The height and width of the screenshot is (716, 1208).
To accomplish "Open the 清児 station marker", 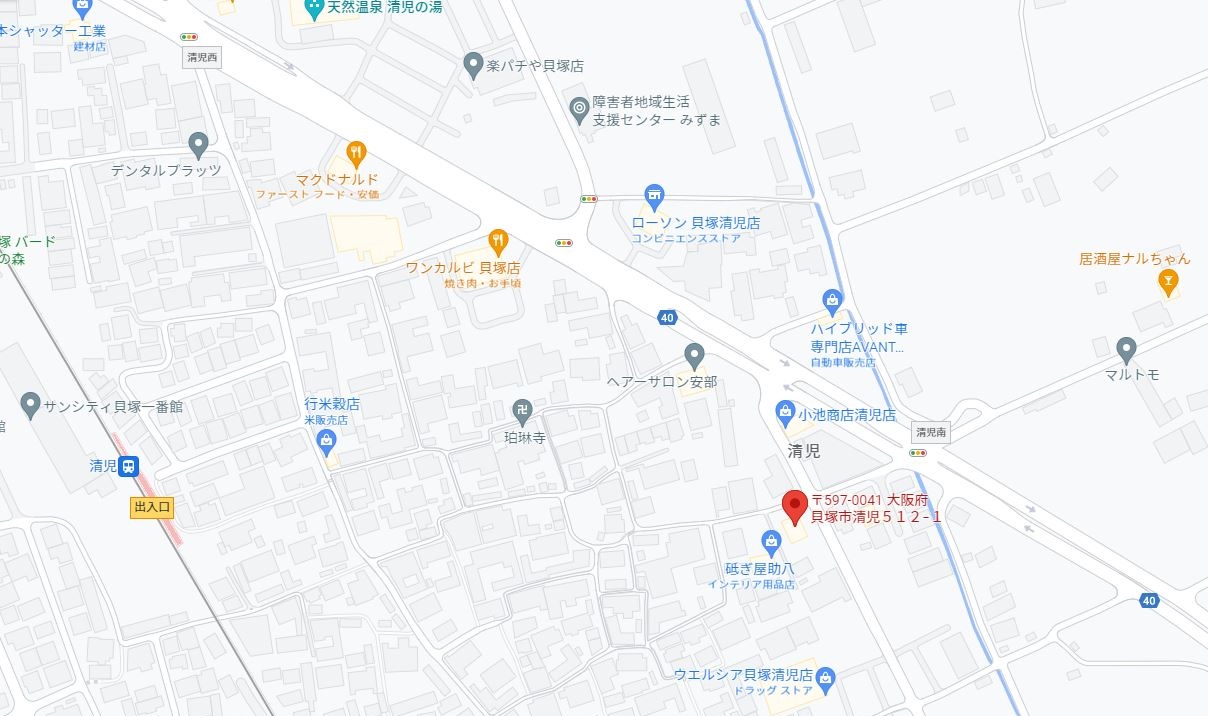I will coord(129,466).
